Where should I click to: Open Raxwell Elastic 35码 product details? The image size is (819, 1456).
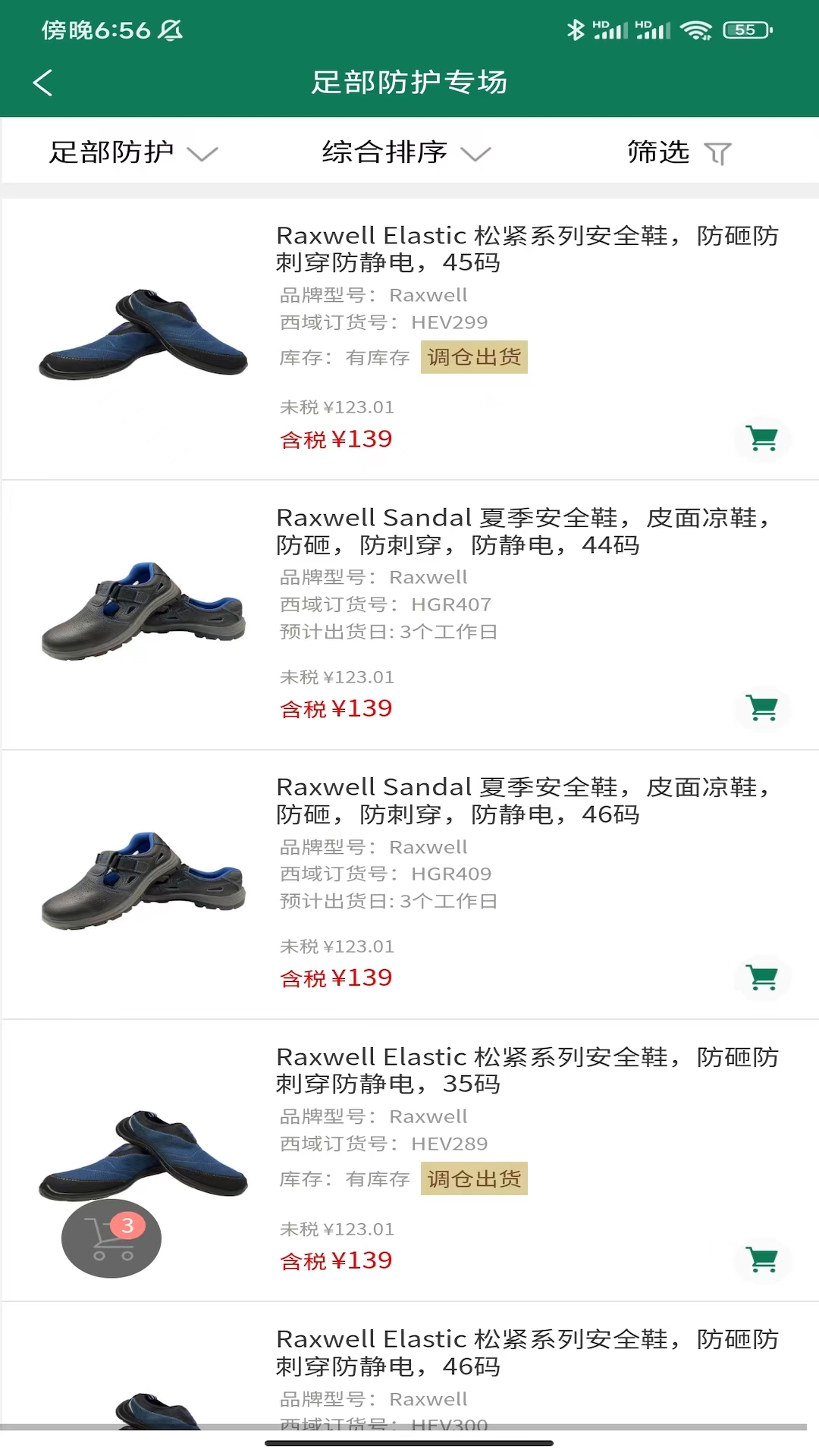tap(526, 1070)
